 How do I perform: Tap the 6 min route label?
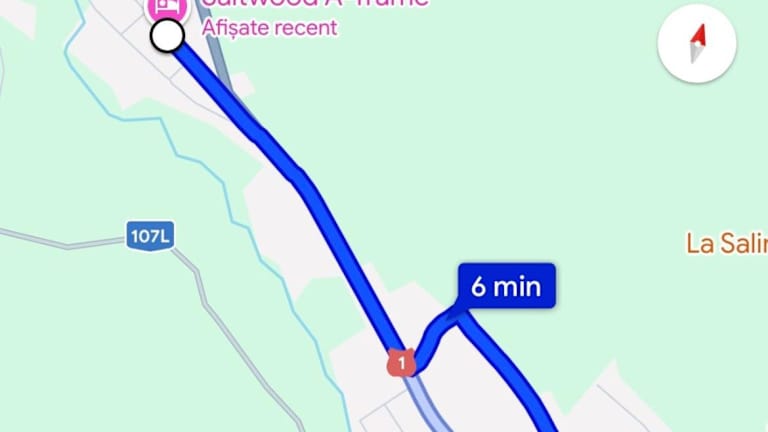[x=506, y=287]
